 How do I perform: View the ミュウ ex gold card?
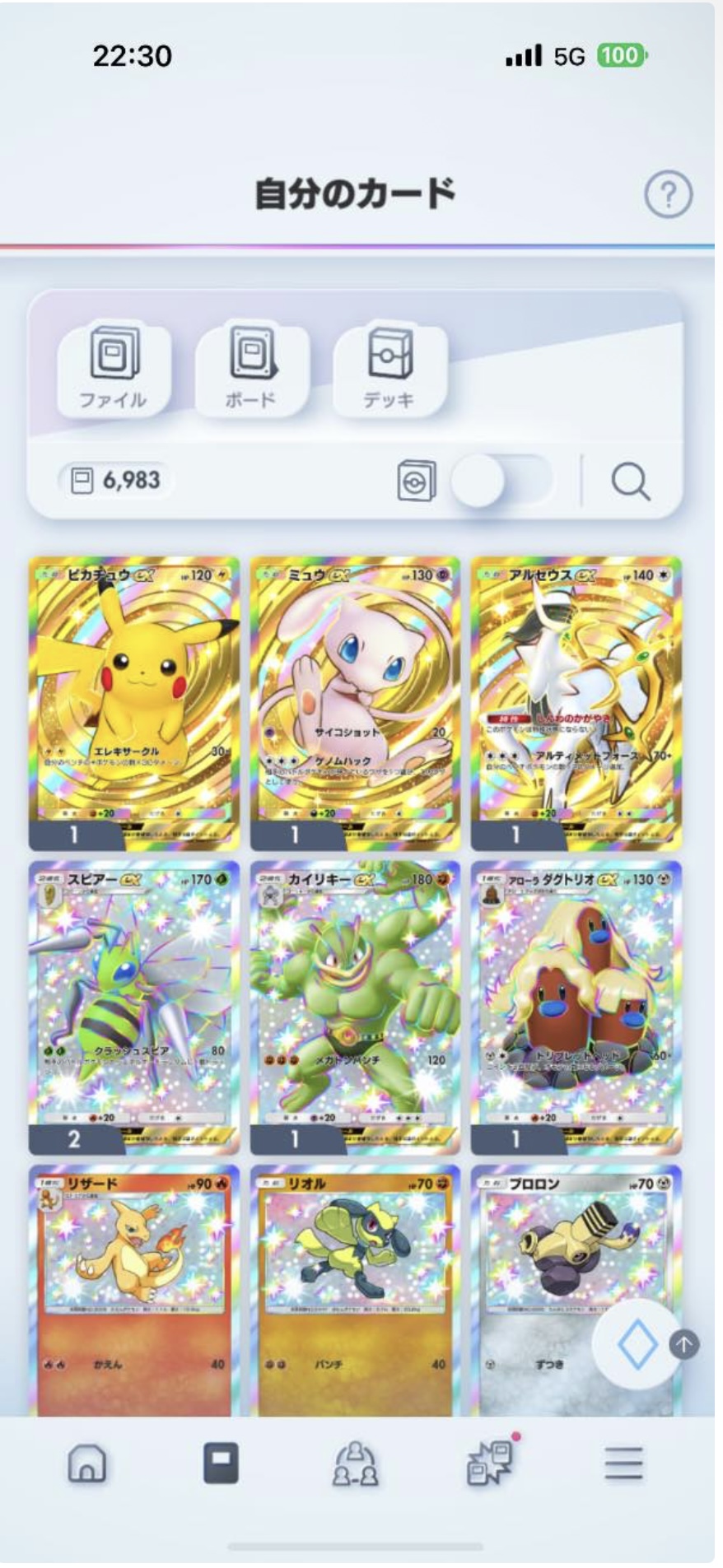[x=355, y=700]
